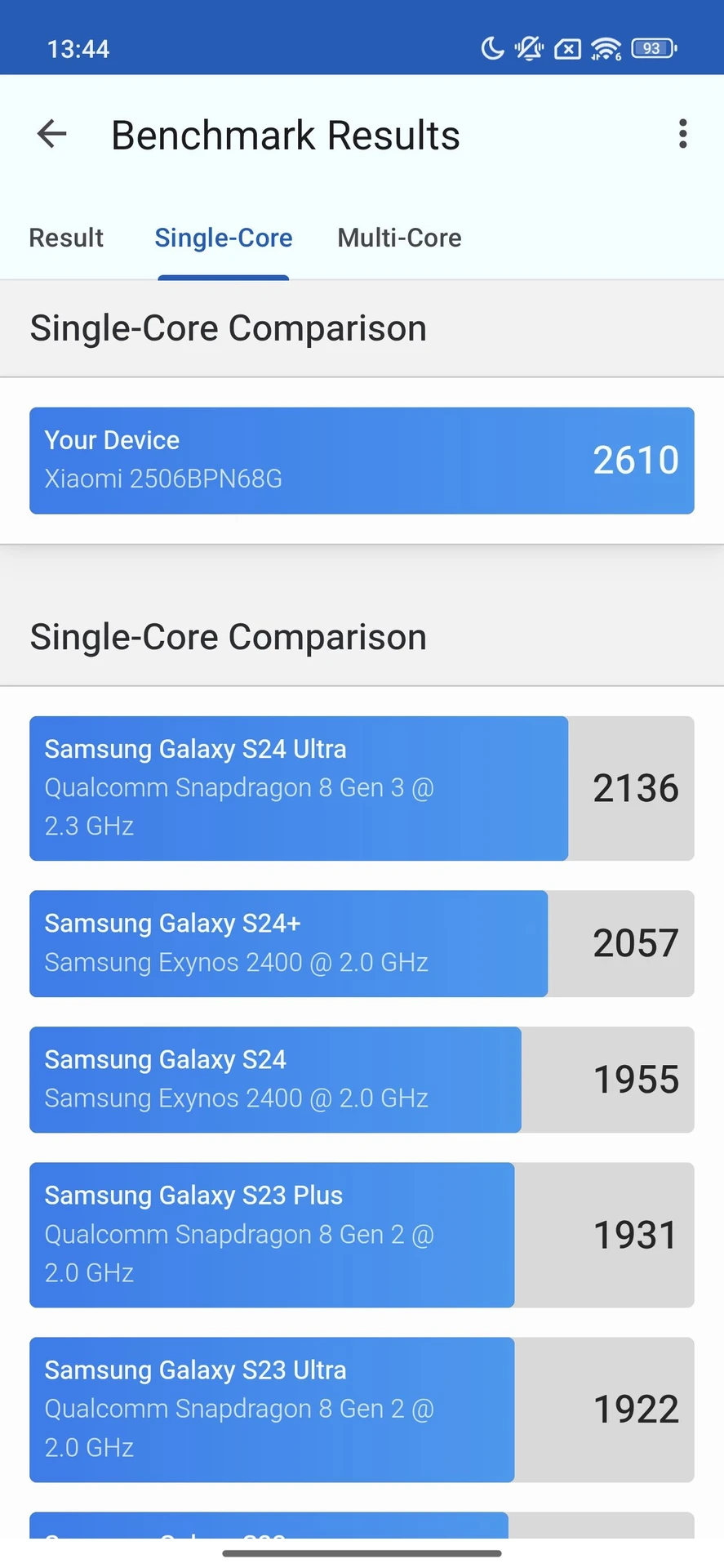Open the overflow menu

click(682, 134)
